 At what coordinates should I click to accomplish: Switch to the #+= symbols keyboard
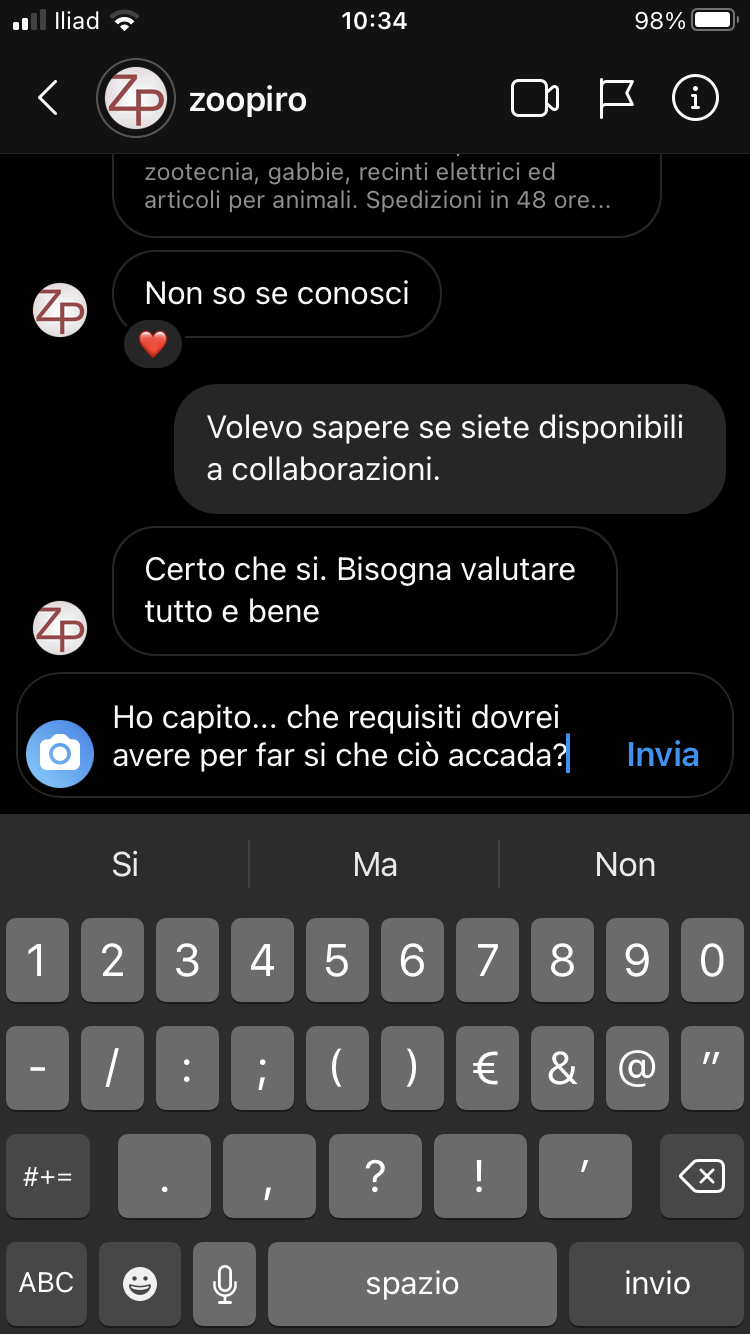pos(48,1176)
